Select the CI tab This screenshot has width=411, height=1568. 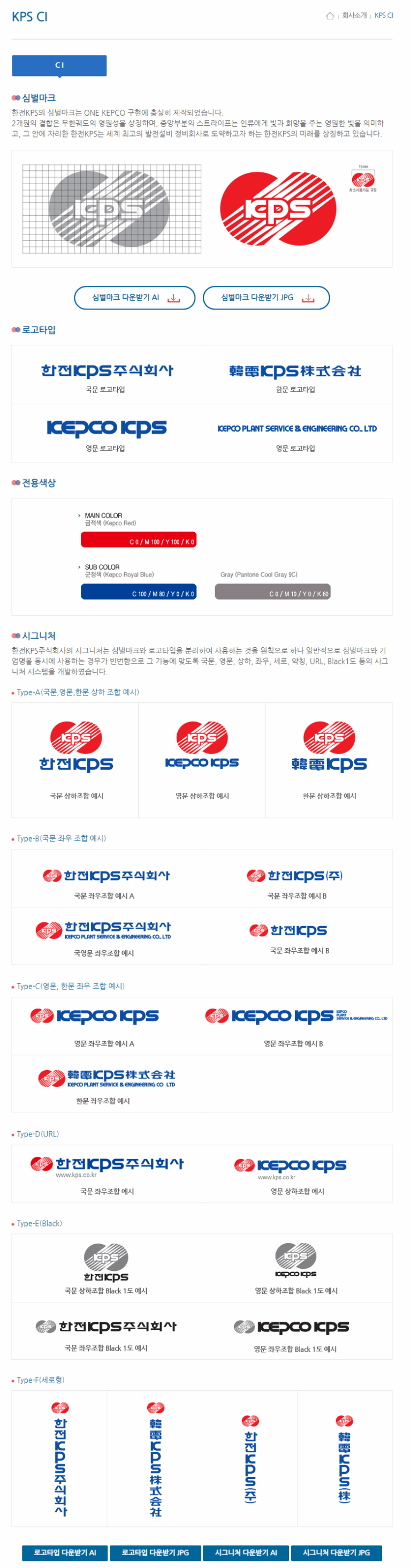pos(59,65)
